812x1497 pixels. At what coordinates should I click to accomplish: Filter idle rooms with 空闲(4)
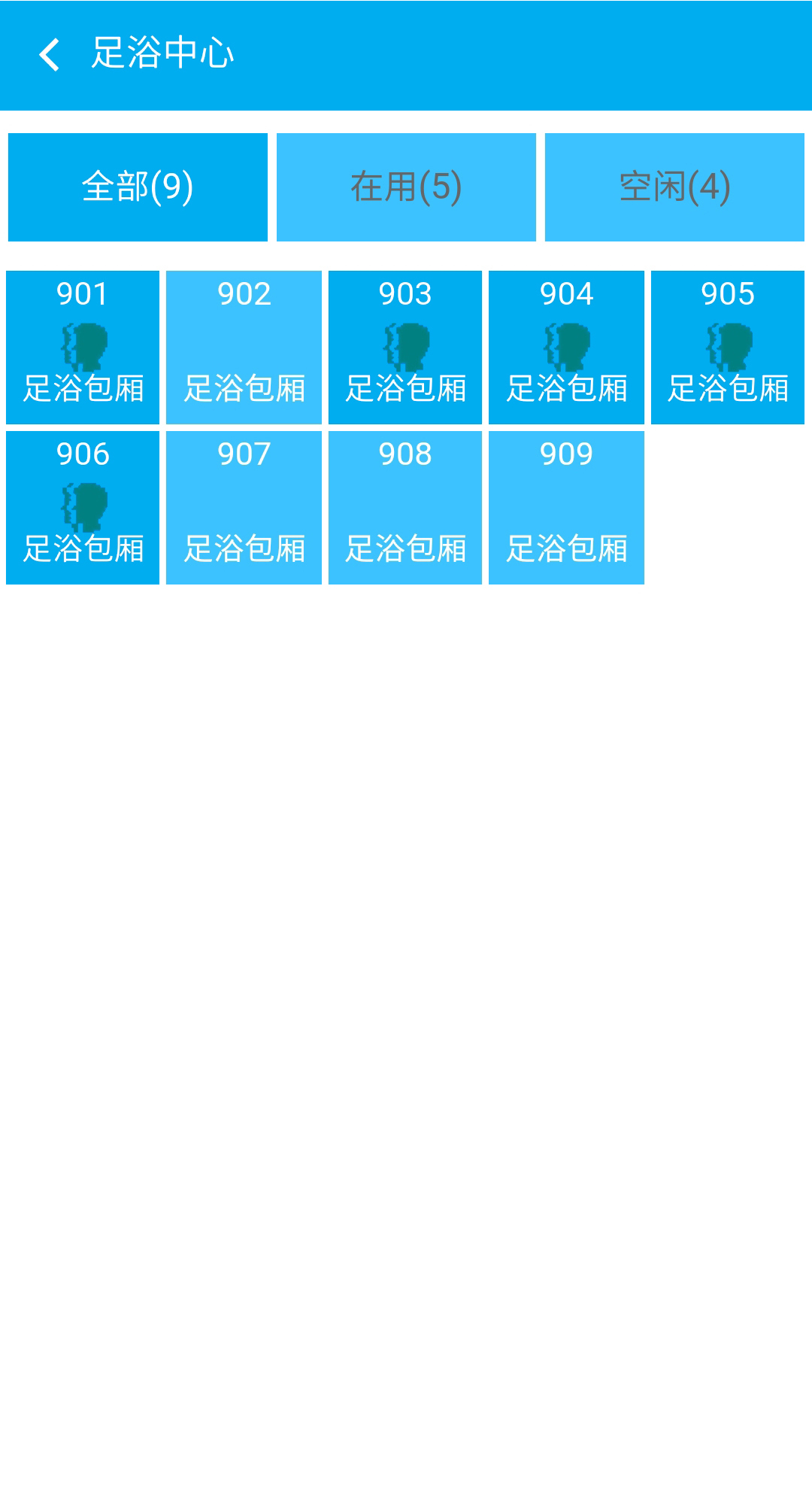point(674,187)
